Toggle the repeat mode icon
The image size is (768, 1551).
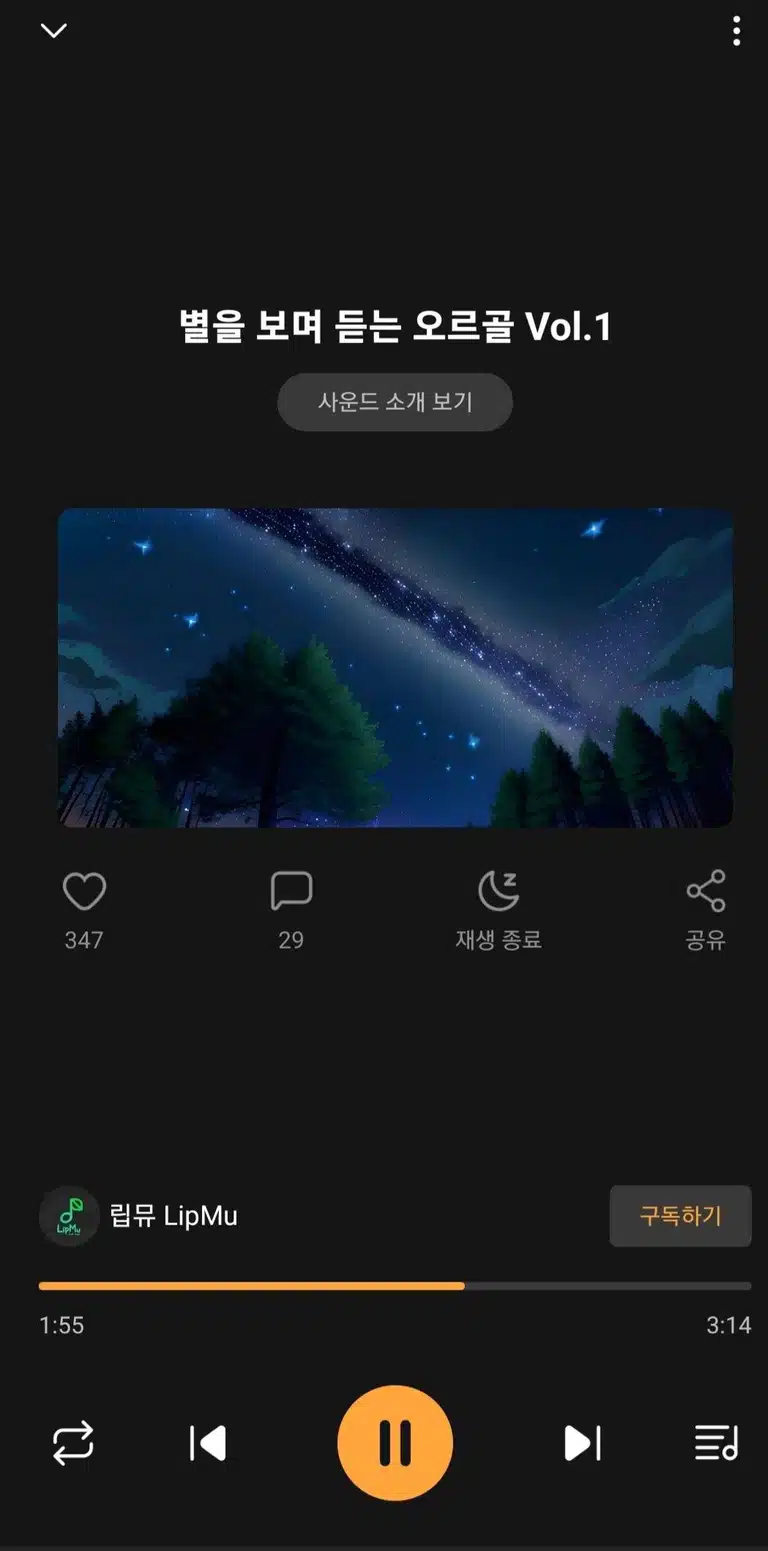click(73, 1444)
